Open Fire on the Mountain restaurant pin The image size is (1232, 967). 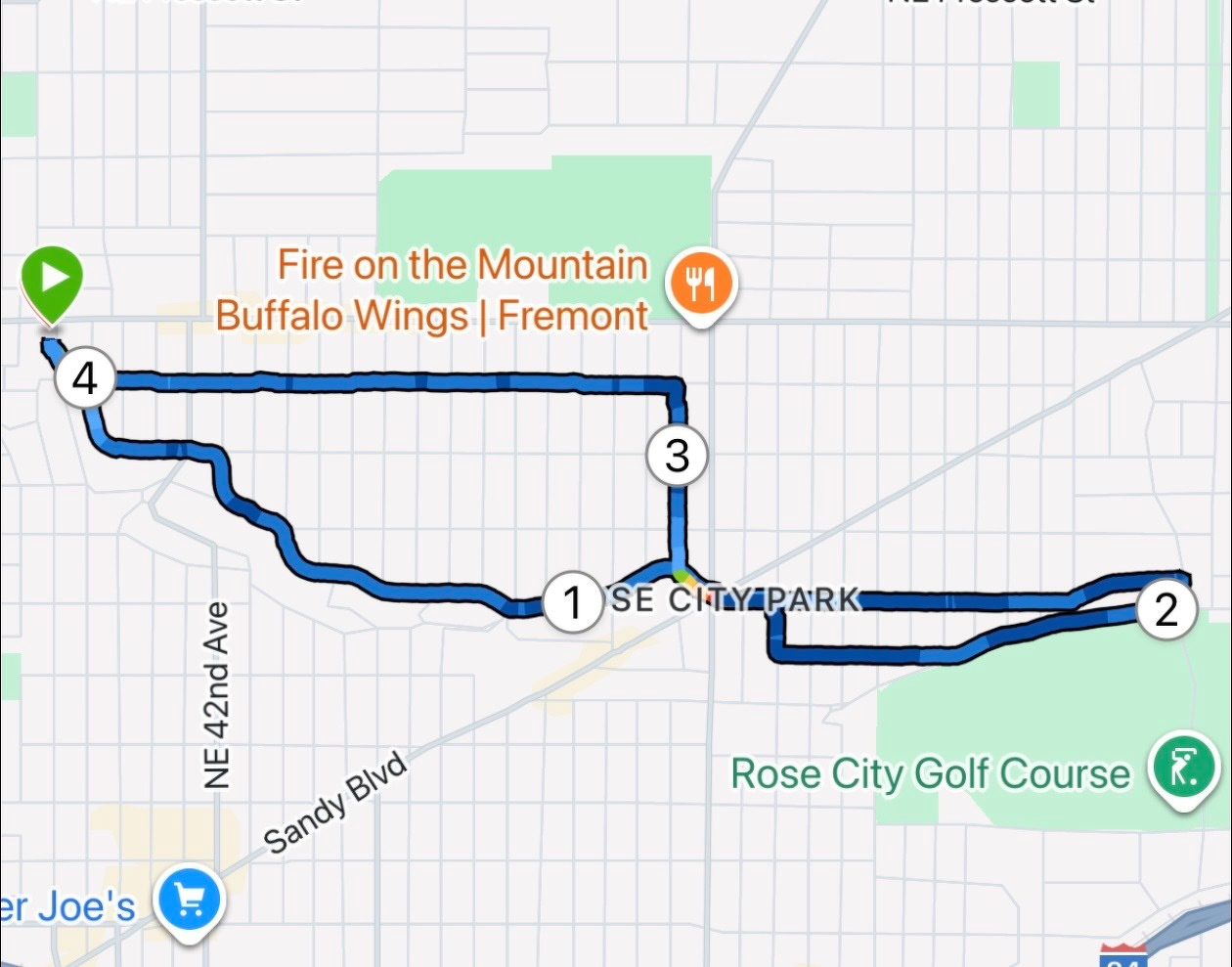[700, 284]
